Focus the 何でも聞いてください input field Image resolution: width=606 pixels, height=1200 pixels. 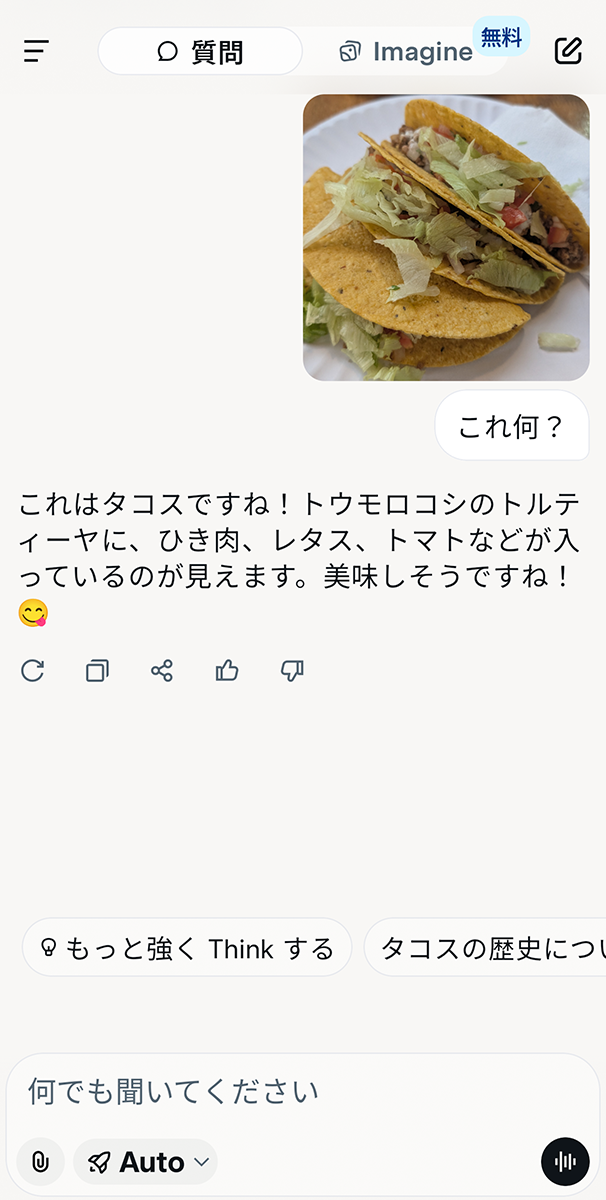coord(300,1091)
